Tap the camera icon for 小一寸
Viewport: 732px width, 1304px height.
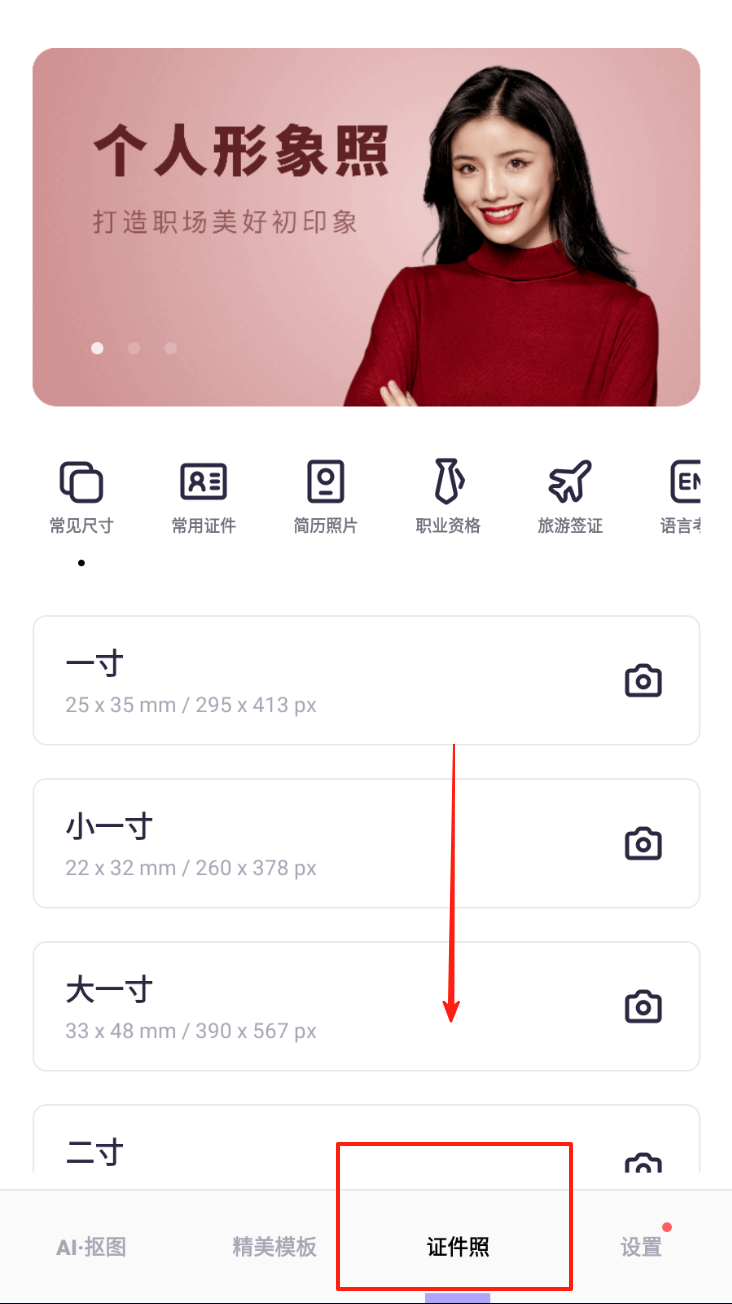coord(643,844)
